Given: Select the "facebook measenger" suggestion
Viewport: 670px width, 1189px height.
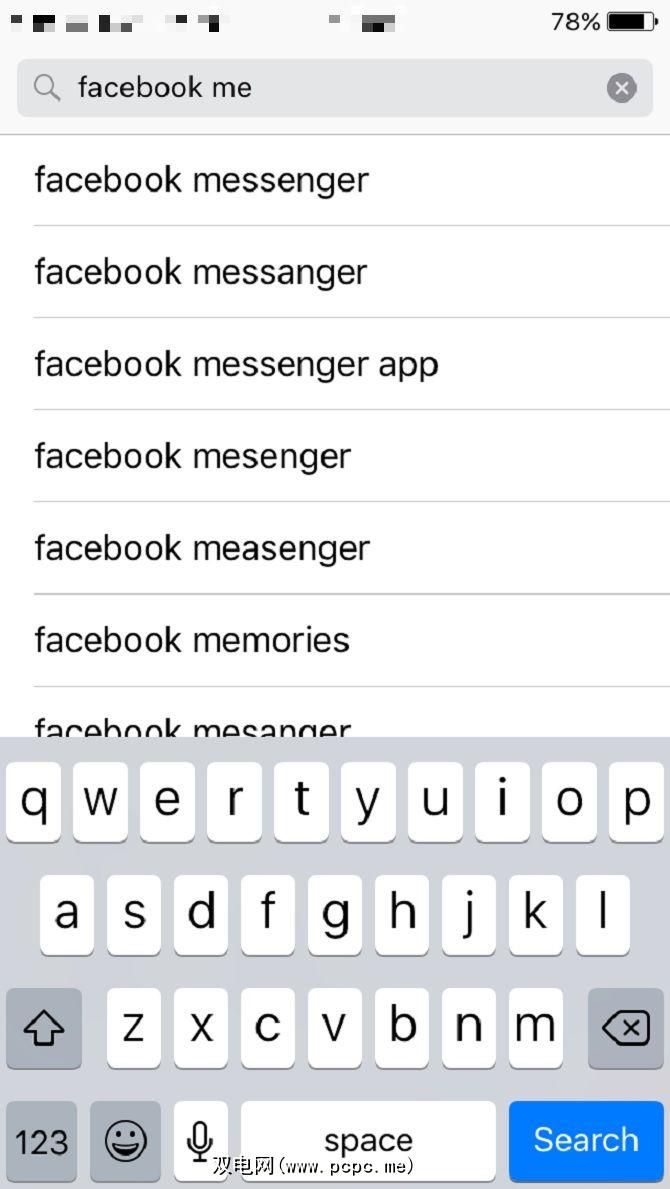Looking at the screenshot, I should click(x=202, y=548).
